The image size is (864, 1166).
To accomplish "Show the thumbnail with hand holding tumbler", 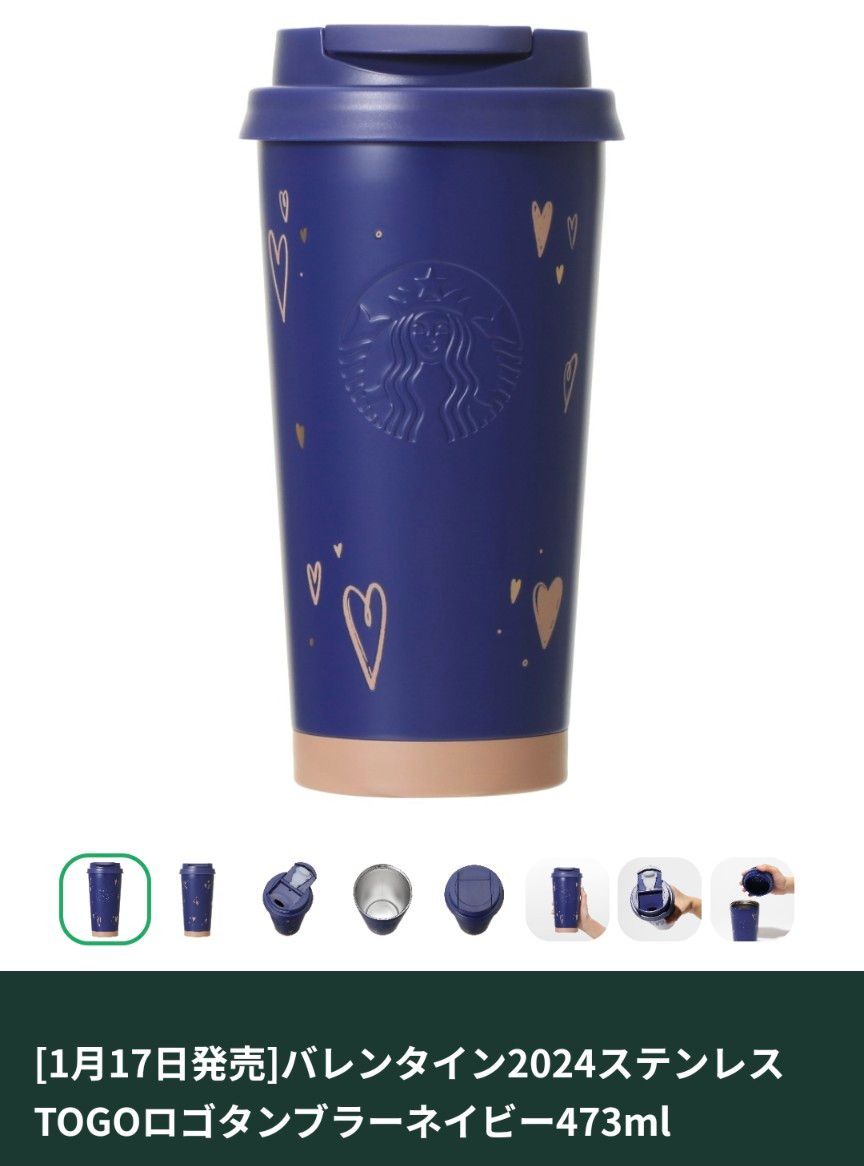I will pyautogui.click(x=567, y=898).
